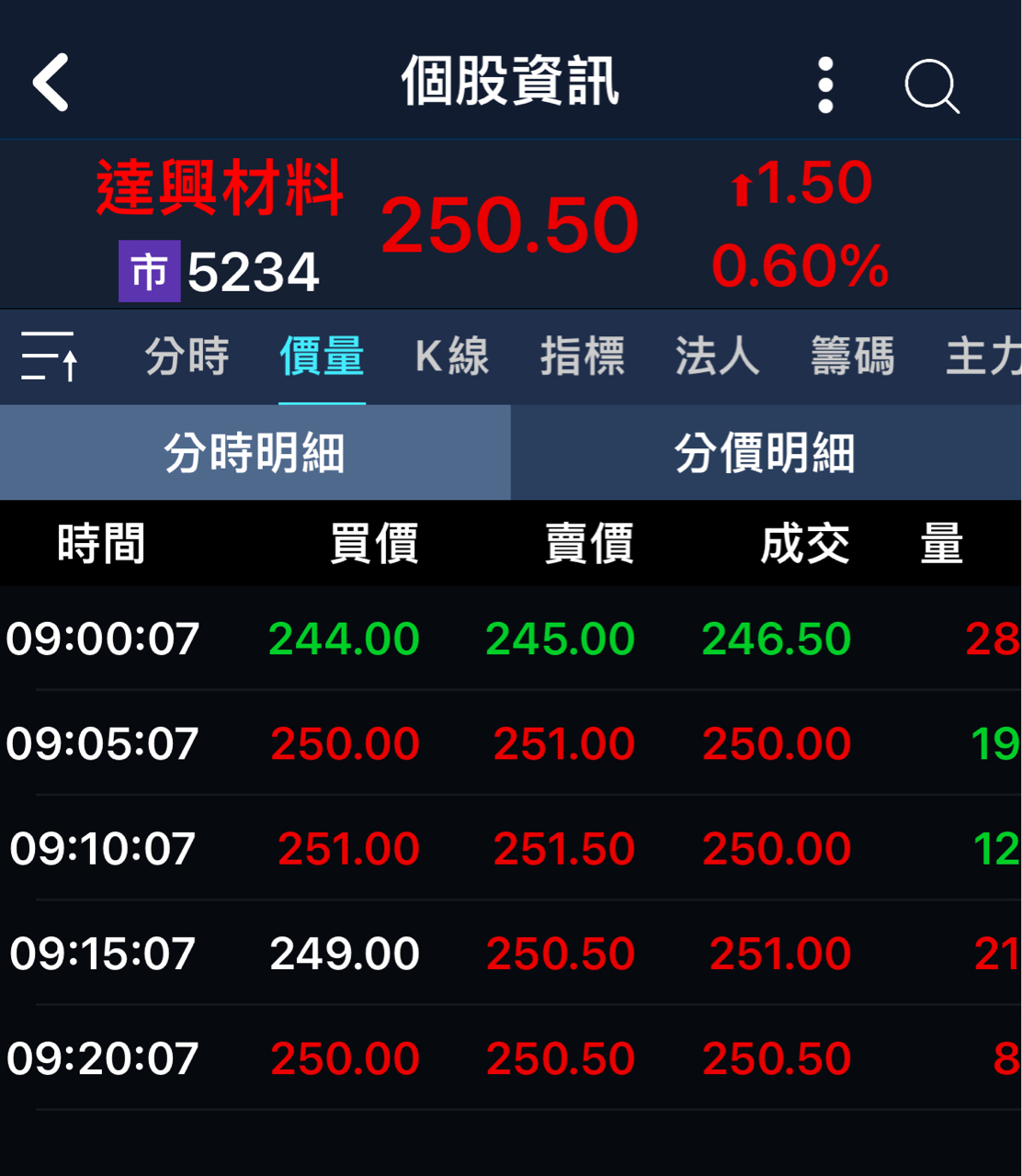
Task: View the 法人 tab
Action: [x=717, y=356]
